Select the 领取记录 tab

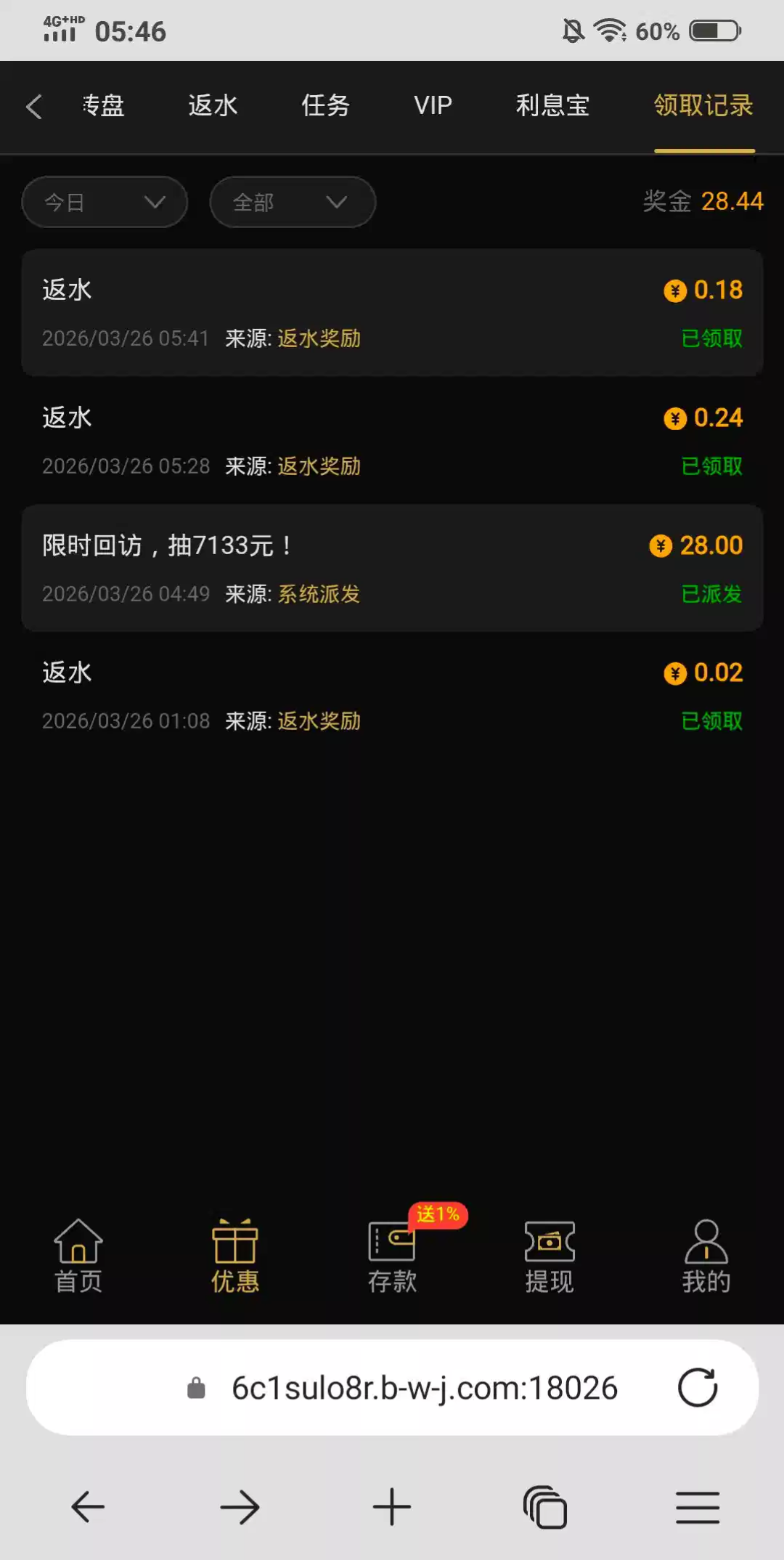pyautogui.click(x=703, y=106)
